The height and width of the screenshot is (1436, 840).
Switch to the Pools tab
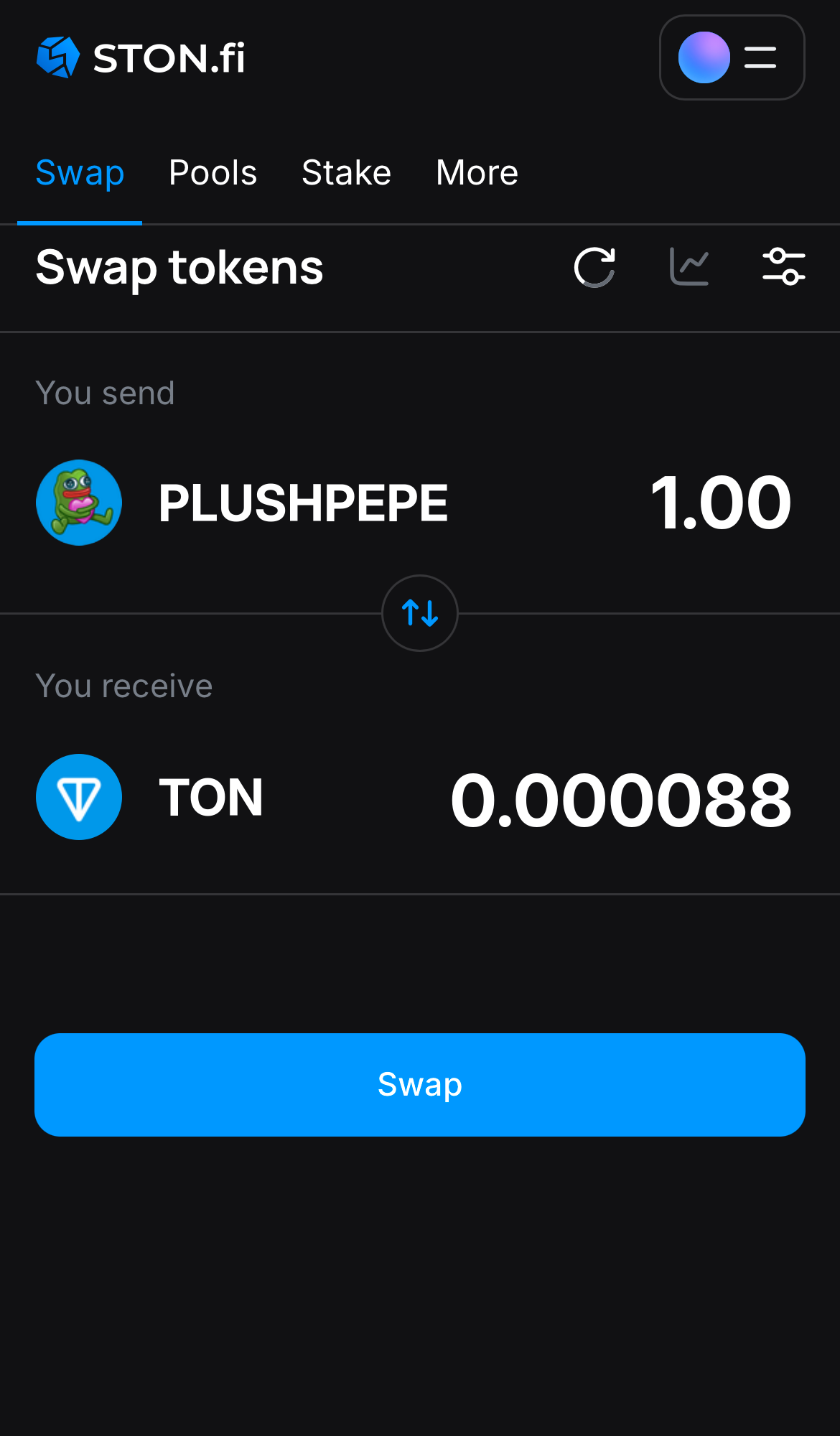click(213, 173)
